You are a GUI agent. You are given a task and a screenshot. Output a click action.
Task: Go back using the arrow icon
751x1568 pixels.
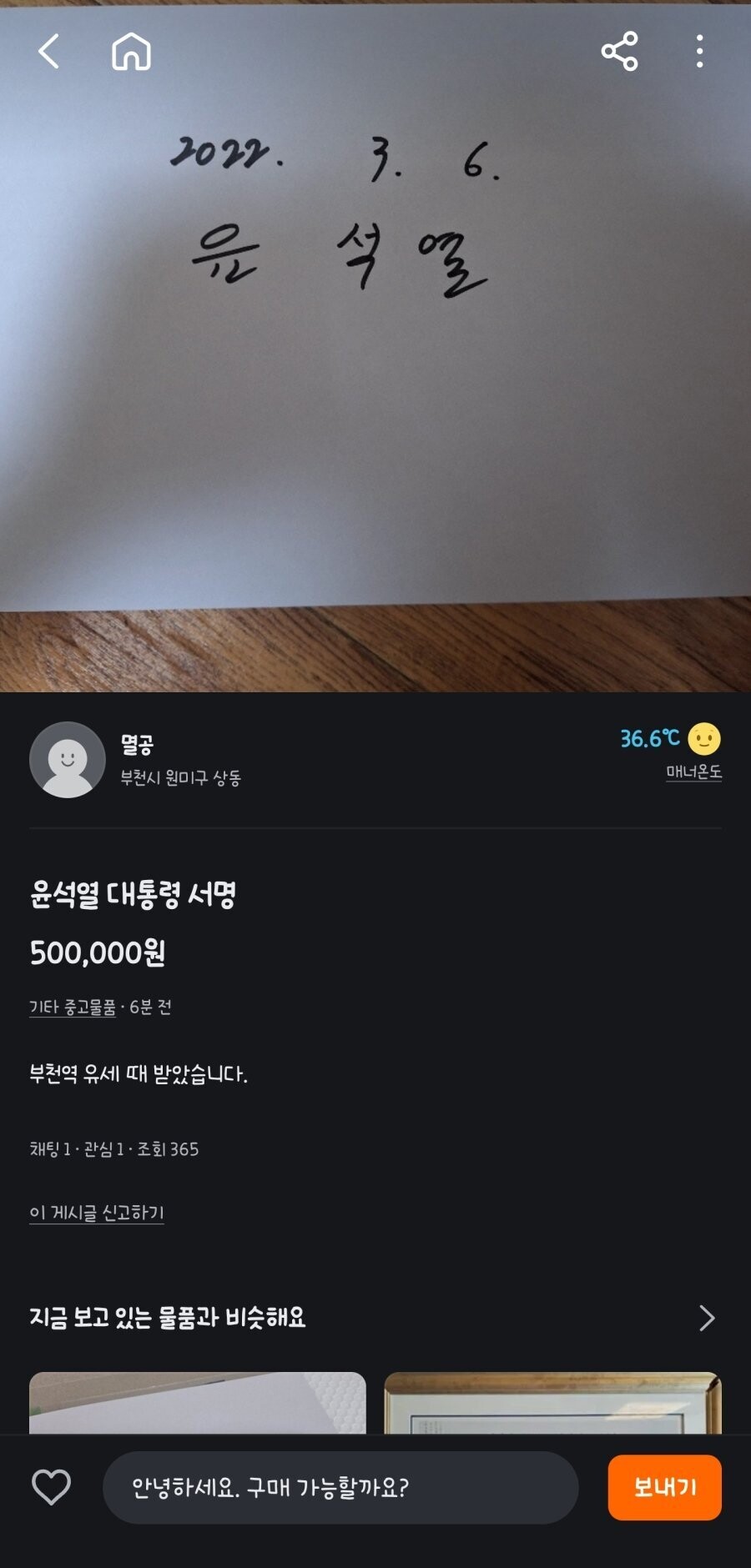click(x=49, y=52)
